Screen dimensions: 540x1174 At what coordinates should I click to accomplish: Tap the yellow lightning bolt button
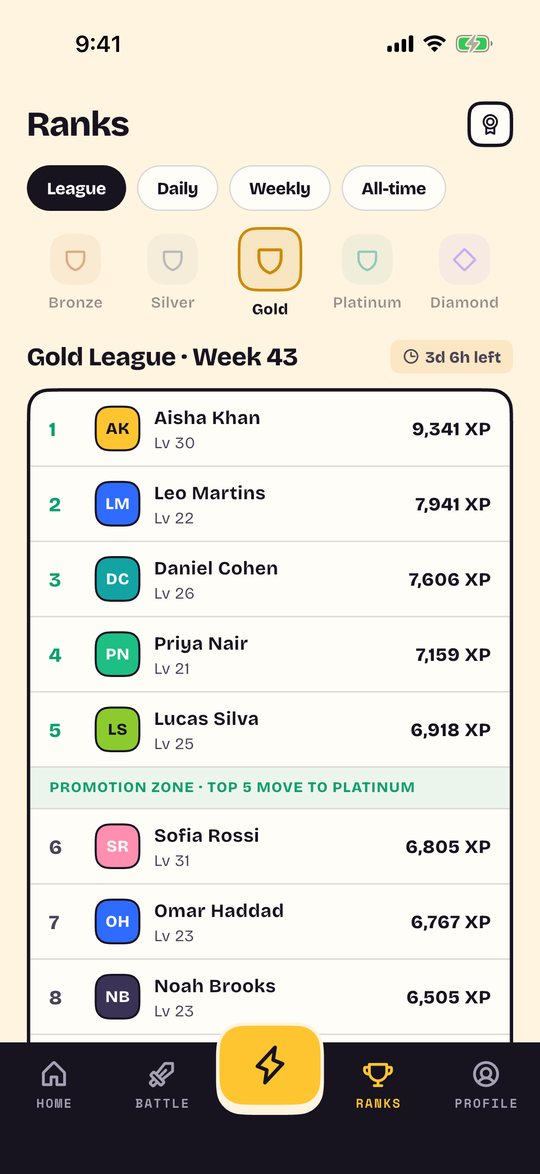[270, 1065]
